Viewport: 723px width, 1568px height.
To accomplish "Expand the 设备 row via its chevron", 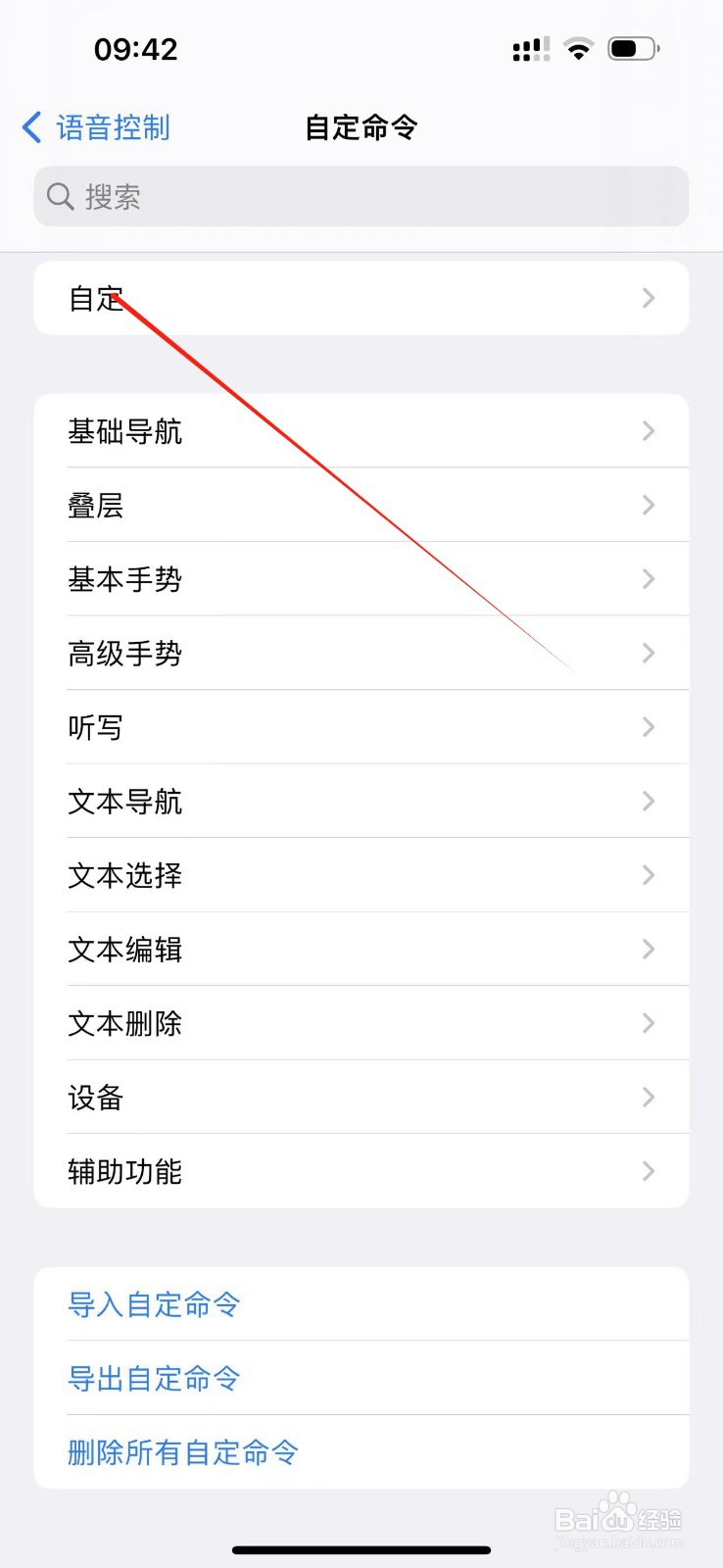I will 648,1098.
